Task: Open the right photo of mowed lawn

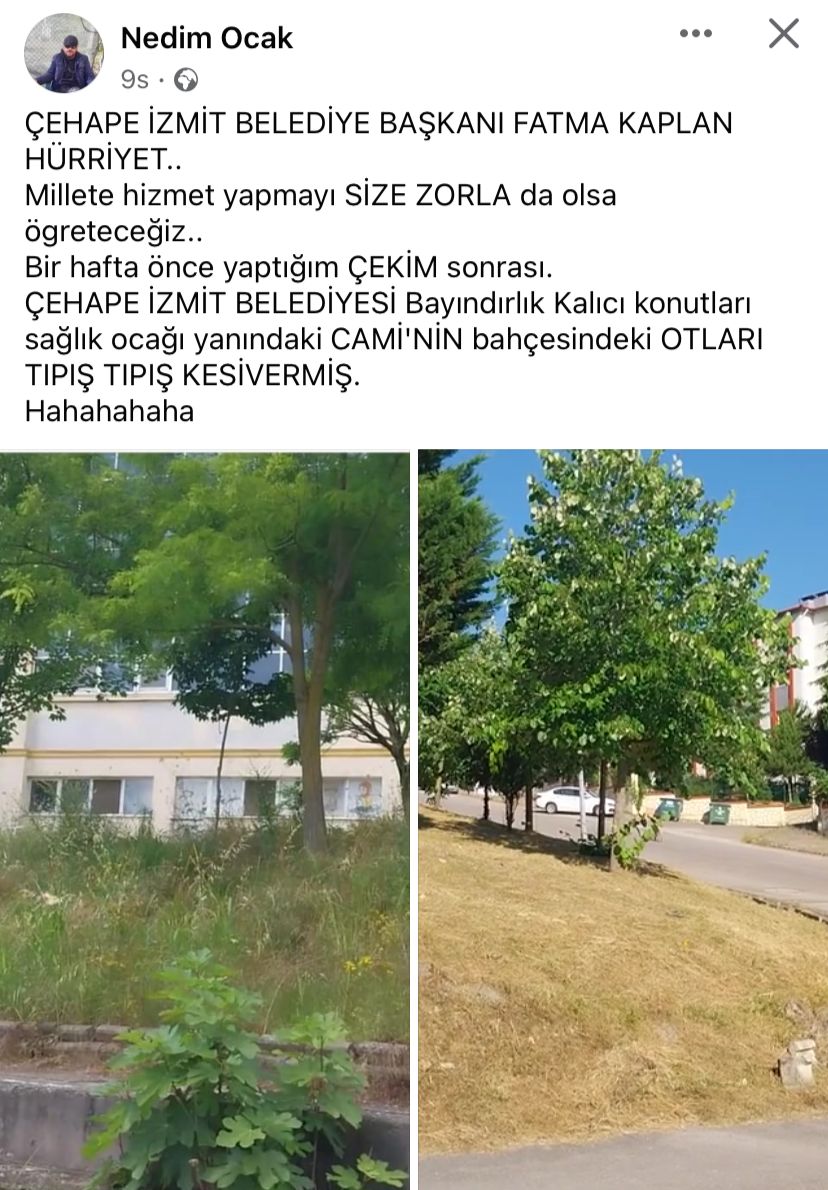Action: 622,818
